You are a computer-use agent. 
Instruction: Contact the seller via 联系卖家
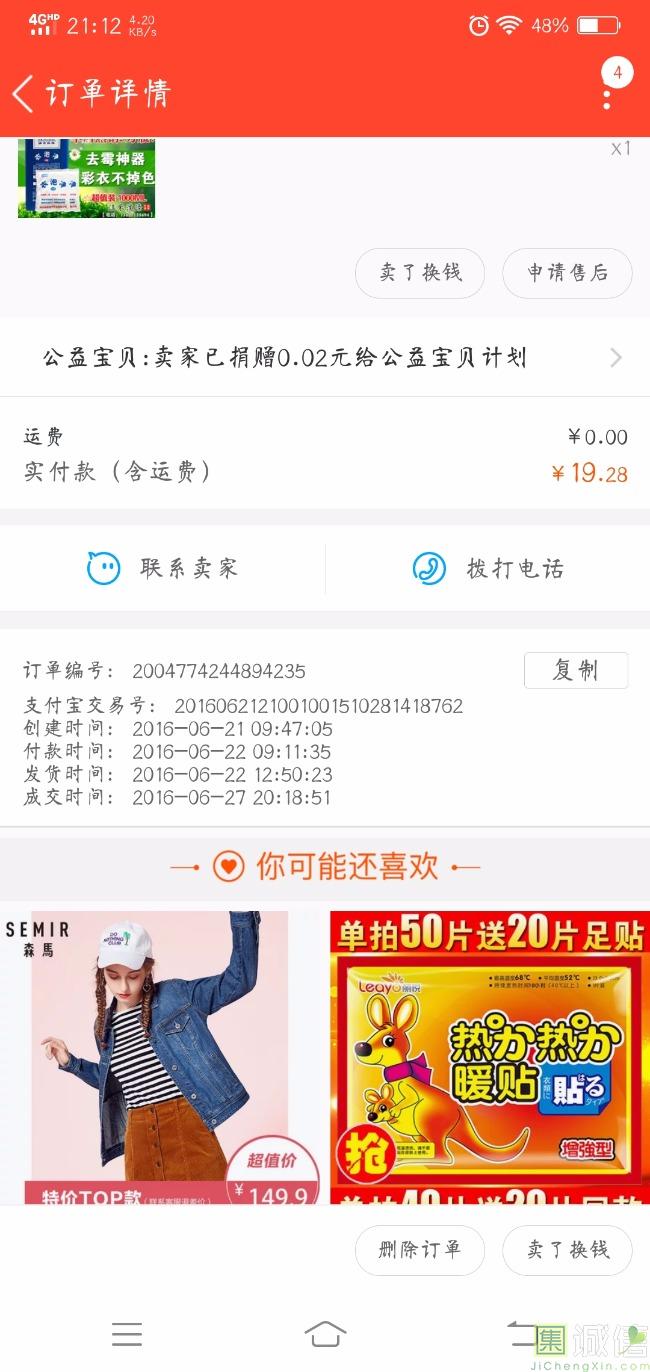163,569
